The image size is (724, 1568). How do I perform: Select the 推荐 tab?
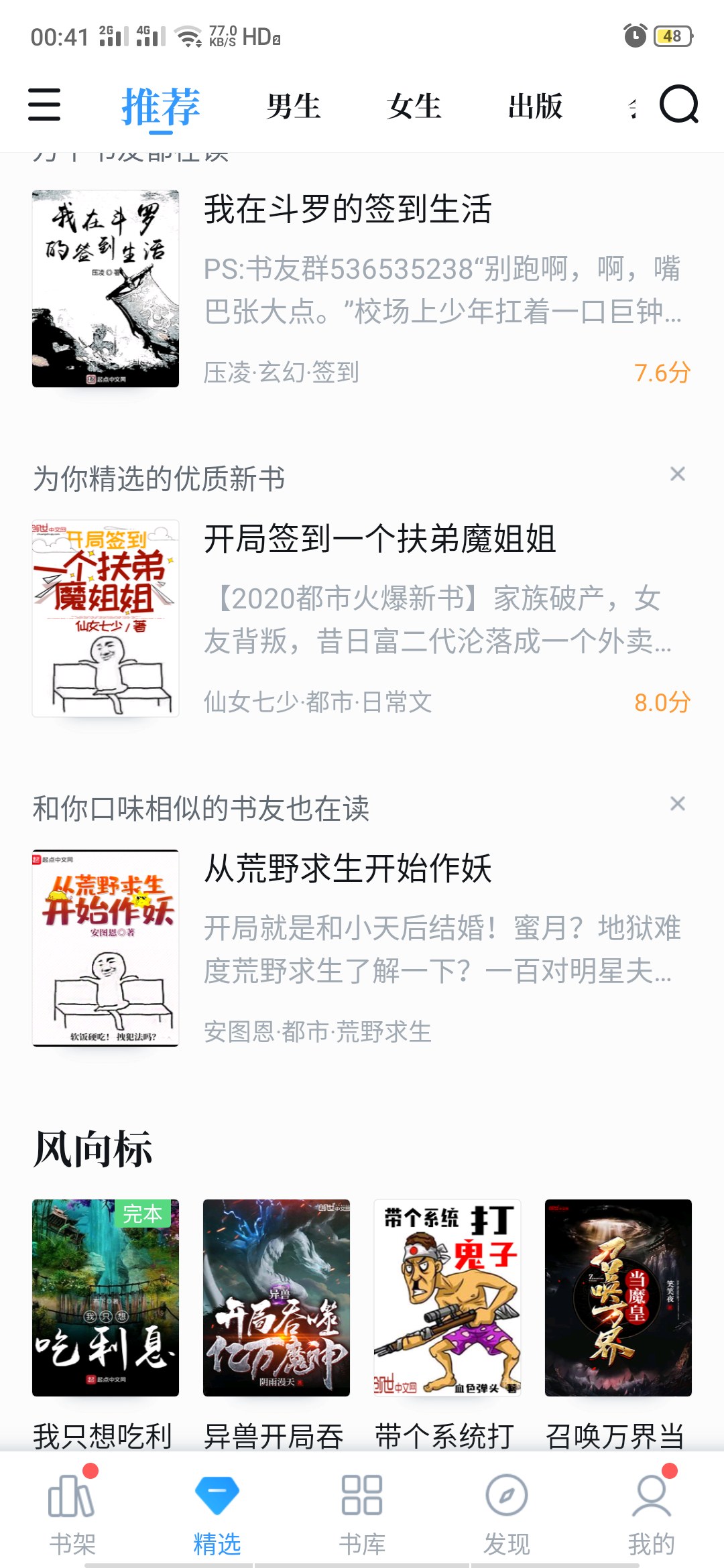coord(161,107)
